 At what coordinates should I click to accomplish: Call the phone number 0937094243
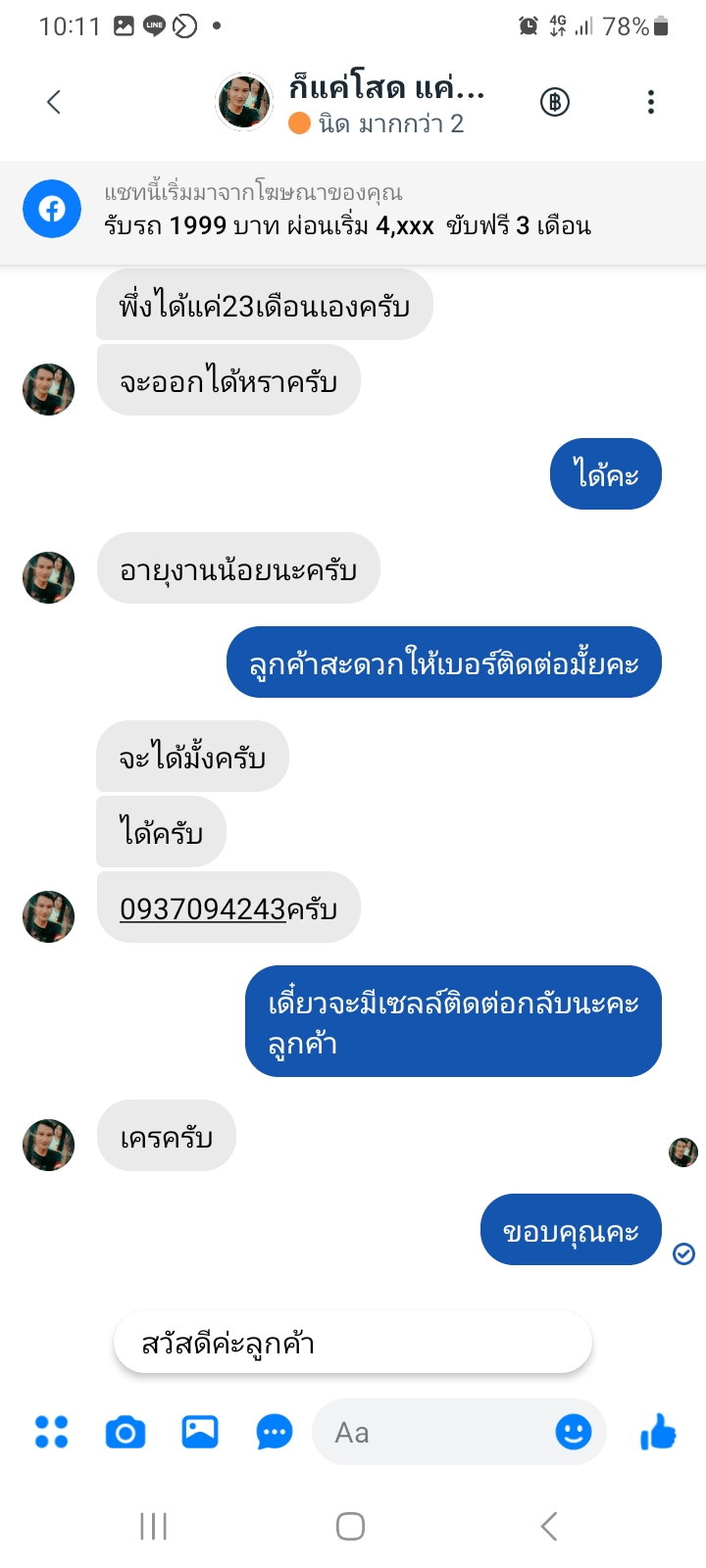[x=202, y=908]
